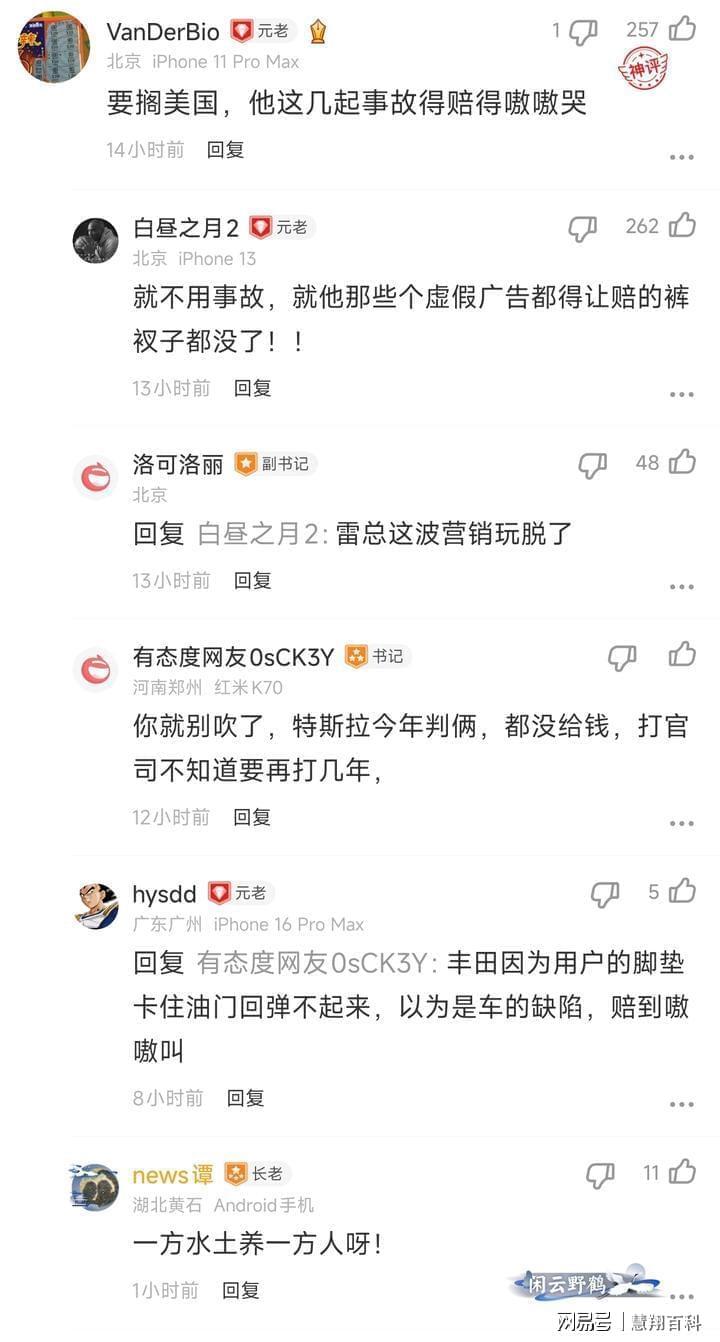
Task: Like the comment from 有态度网友0sCK3Y
Action: click(683, 655)
